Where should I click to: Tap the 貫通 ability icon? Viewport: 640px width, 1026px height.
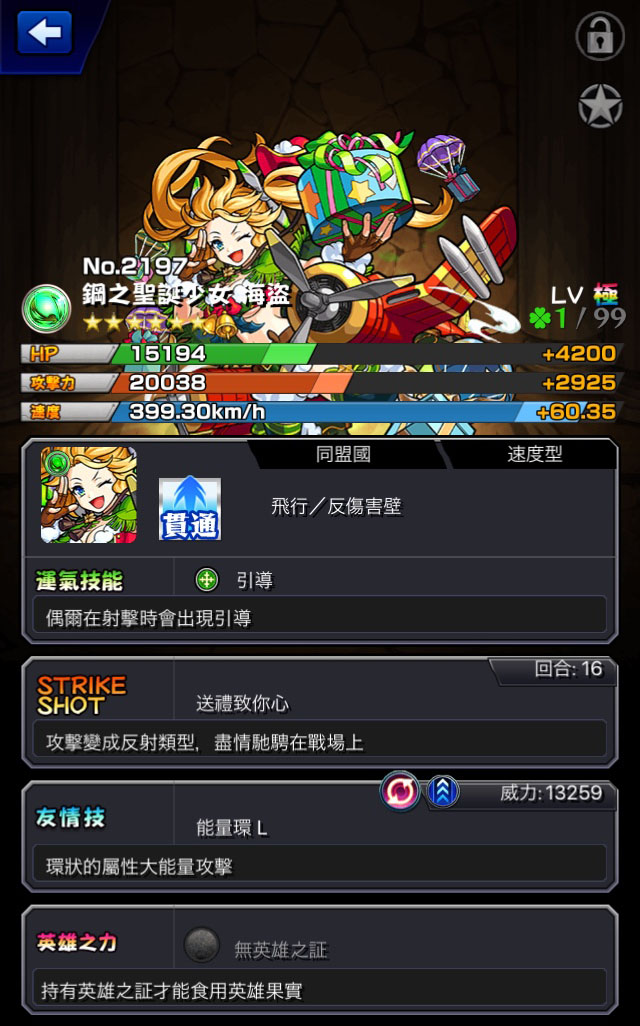point(190,509)
